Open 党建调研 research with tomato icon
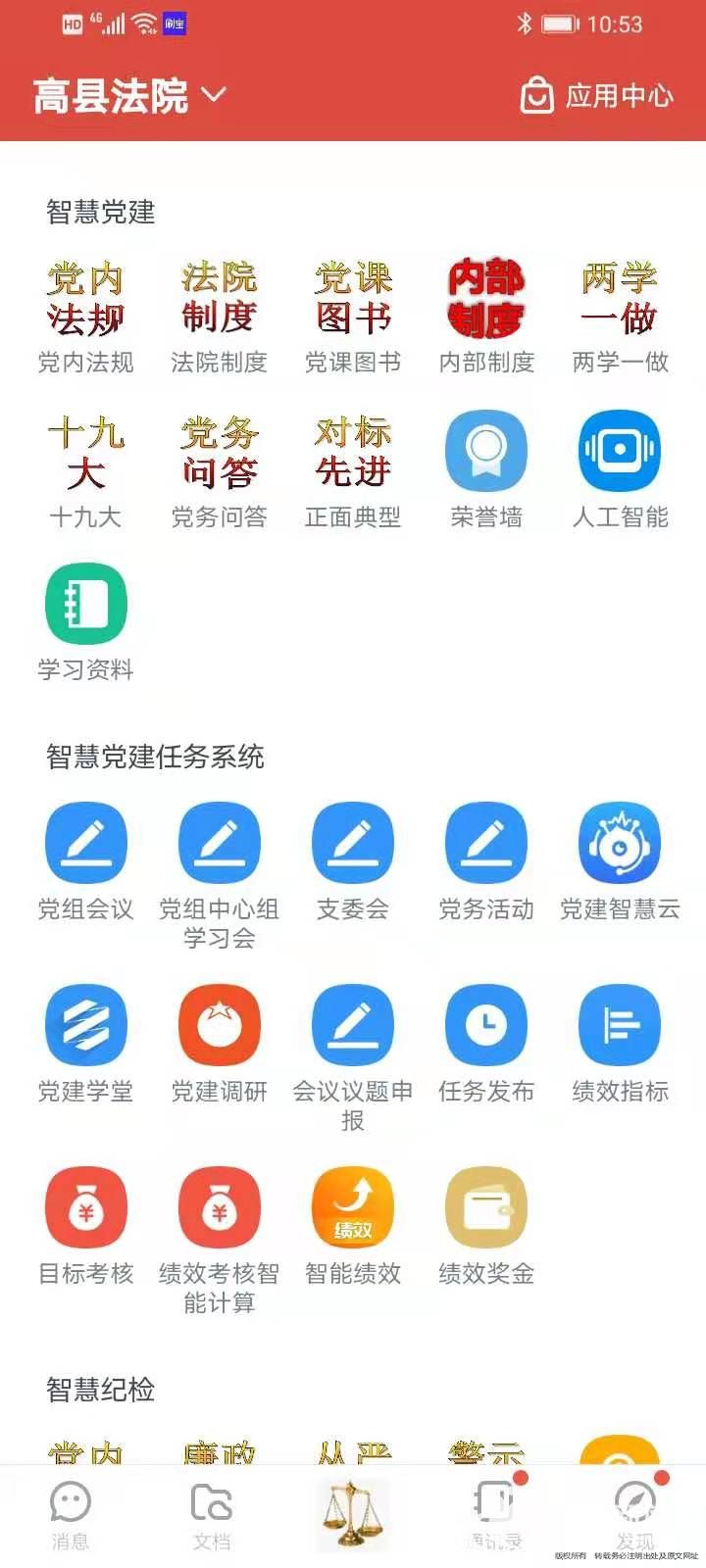The image size is (706, 1568). (x=220, y=1024)
